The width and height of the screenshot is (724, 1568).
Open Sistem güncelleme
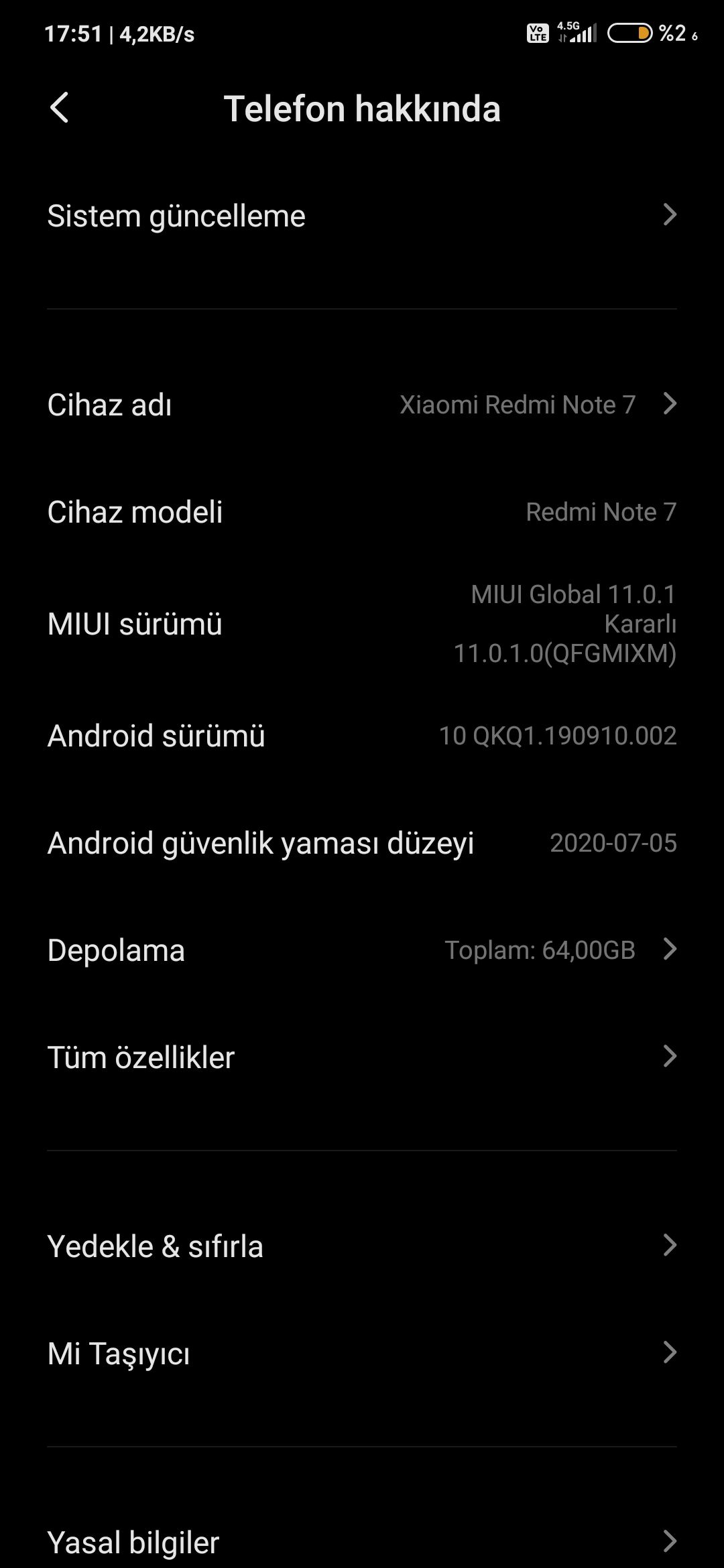coord(362,216)
